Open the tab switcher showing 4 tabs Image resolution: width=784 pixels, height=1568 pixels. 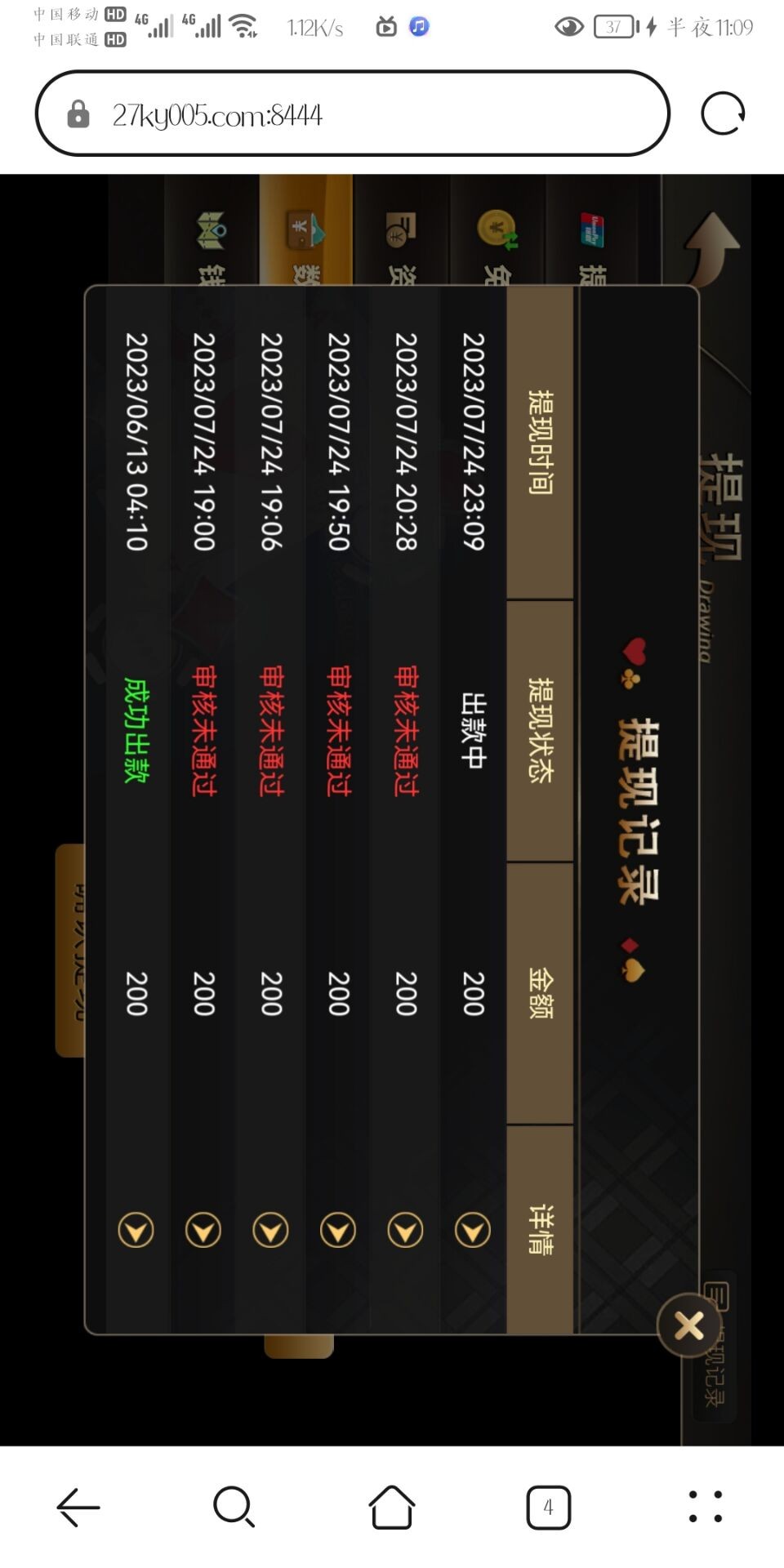click(x=548, y=1507)
